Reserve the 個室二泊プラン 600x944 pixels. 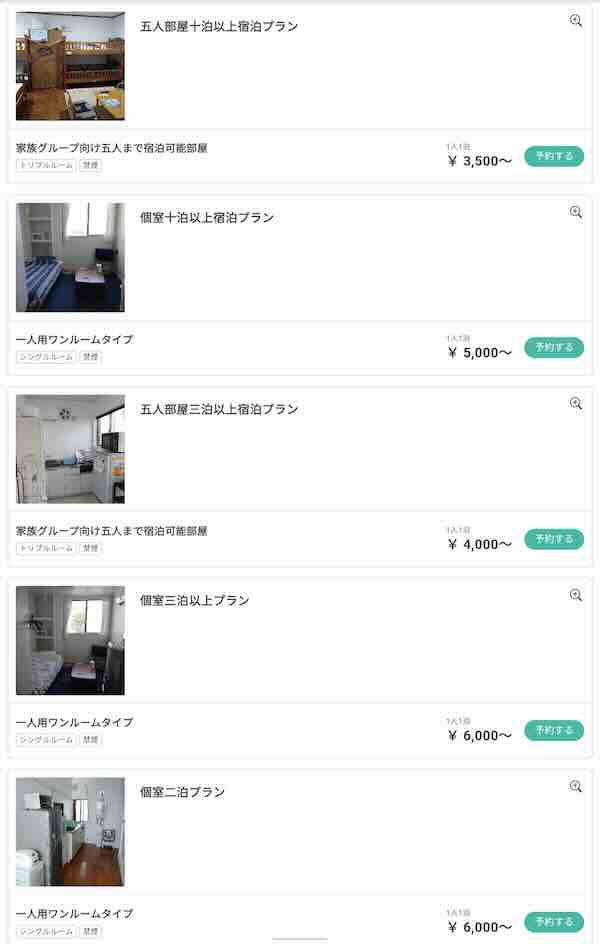554,921
